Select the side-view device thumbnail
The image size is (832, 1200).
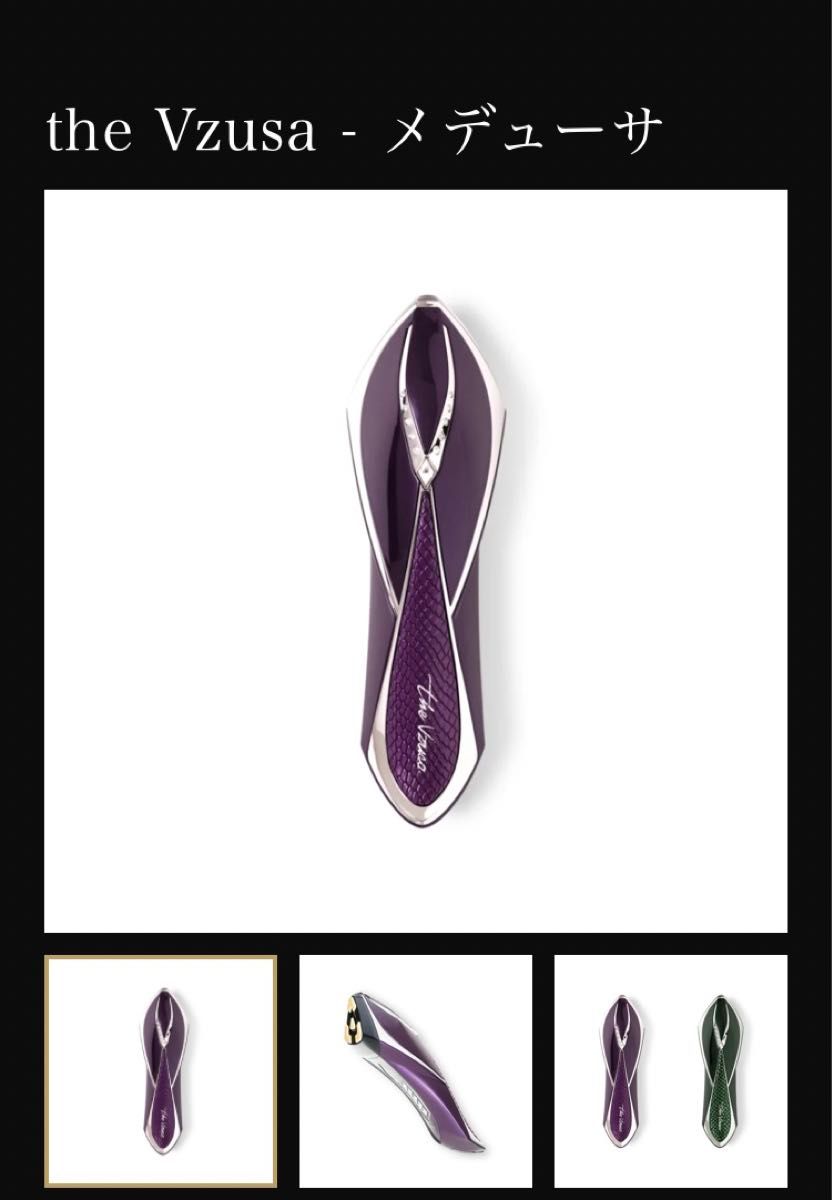(x=415, y=1070)
